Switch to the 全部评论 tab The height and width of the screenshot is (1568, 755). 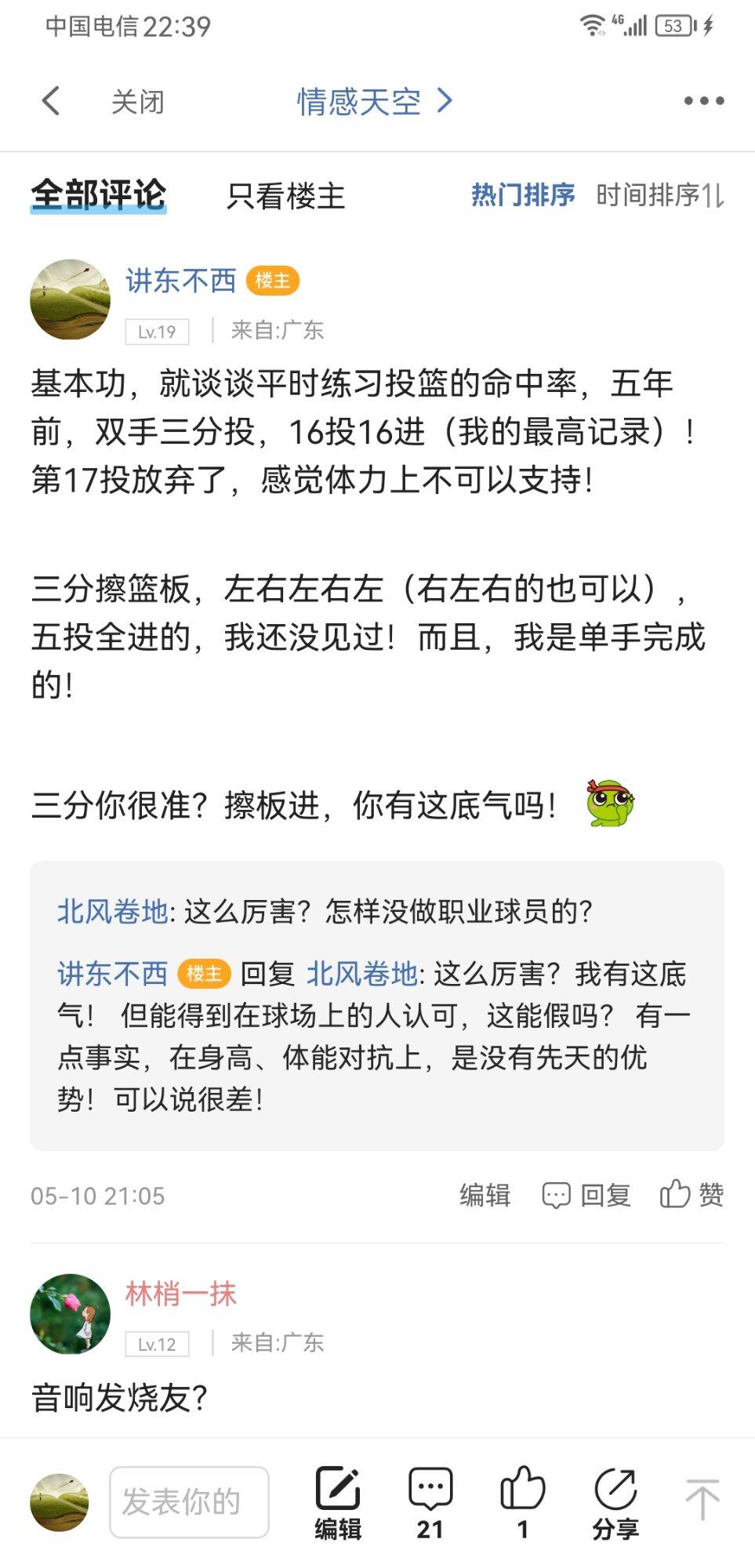[99, 194]
